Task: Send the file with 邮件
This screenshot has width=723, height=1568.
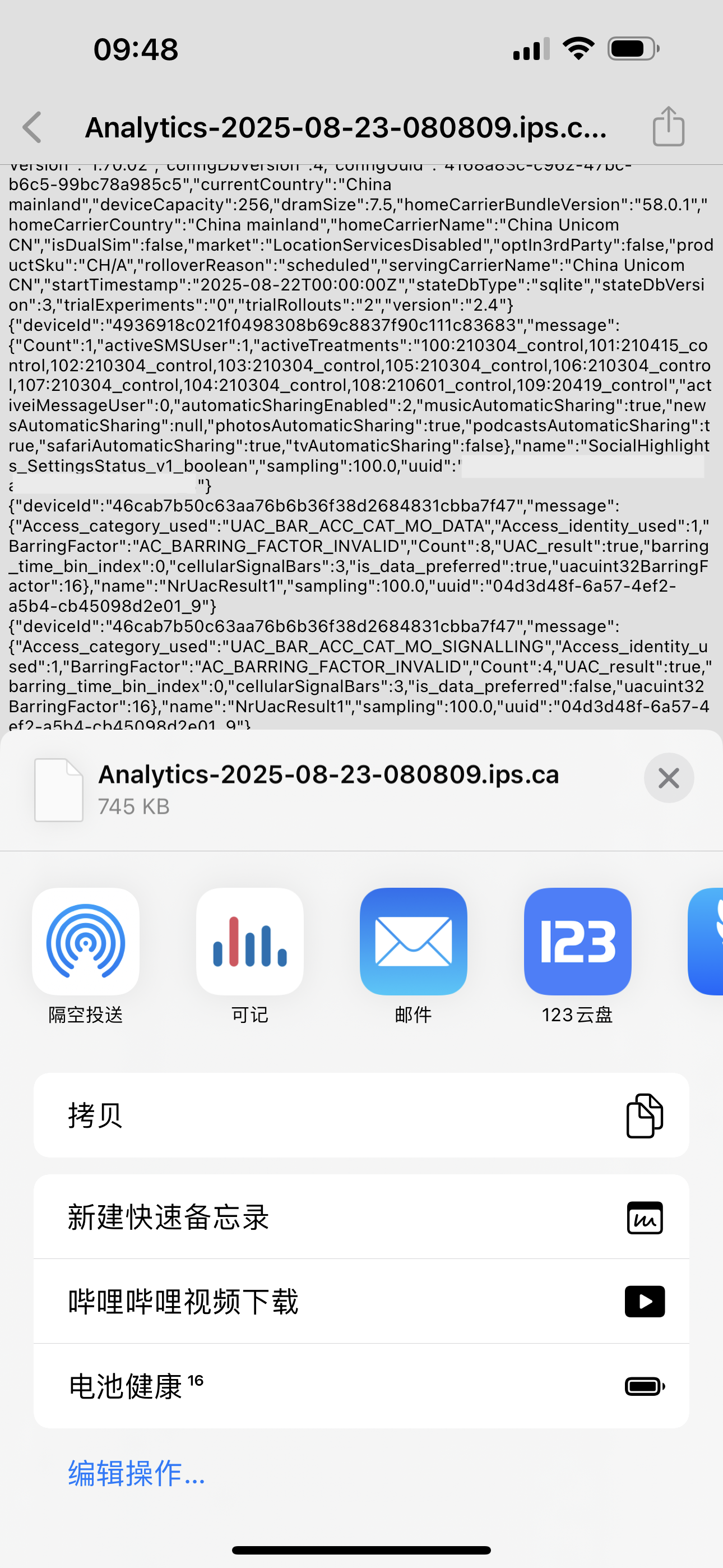Action: tap(413, 942)
